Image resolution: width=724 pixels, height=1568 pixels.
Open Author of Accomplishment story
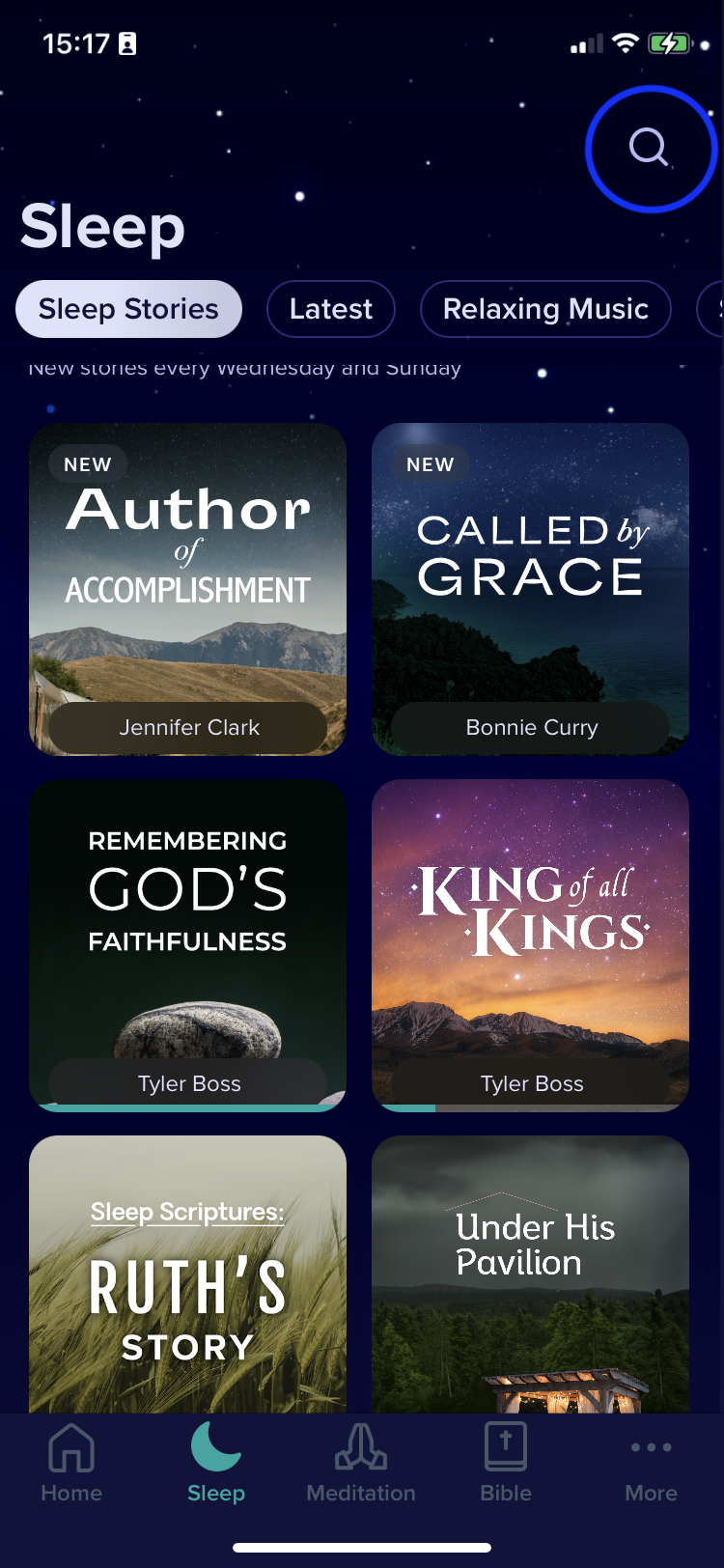[x=188, y=589]
